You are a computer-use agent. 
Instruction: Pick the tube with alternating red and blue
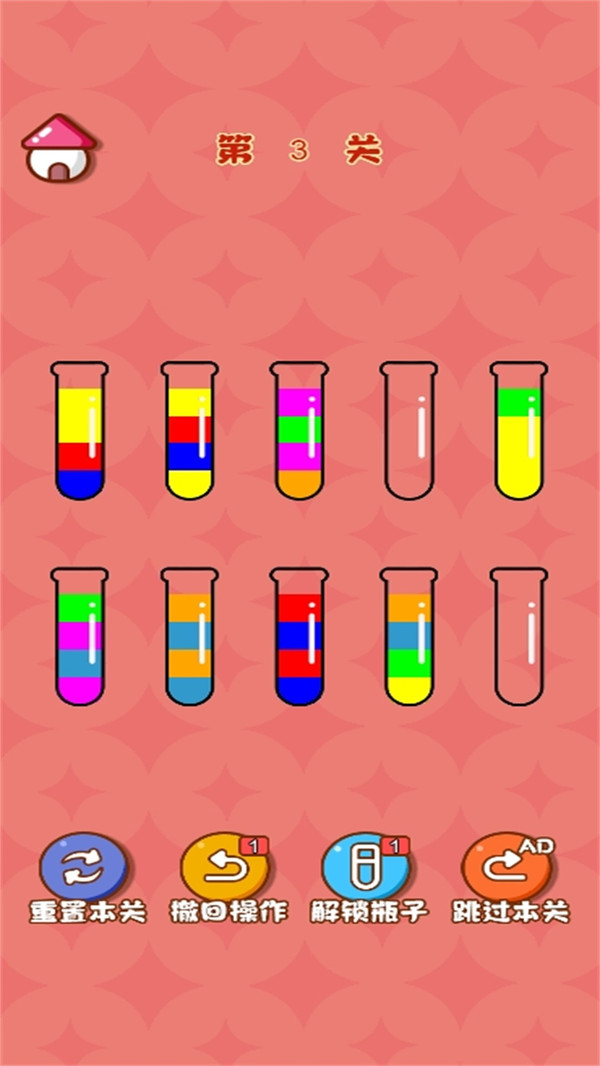click(x=298, y=637)
